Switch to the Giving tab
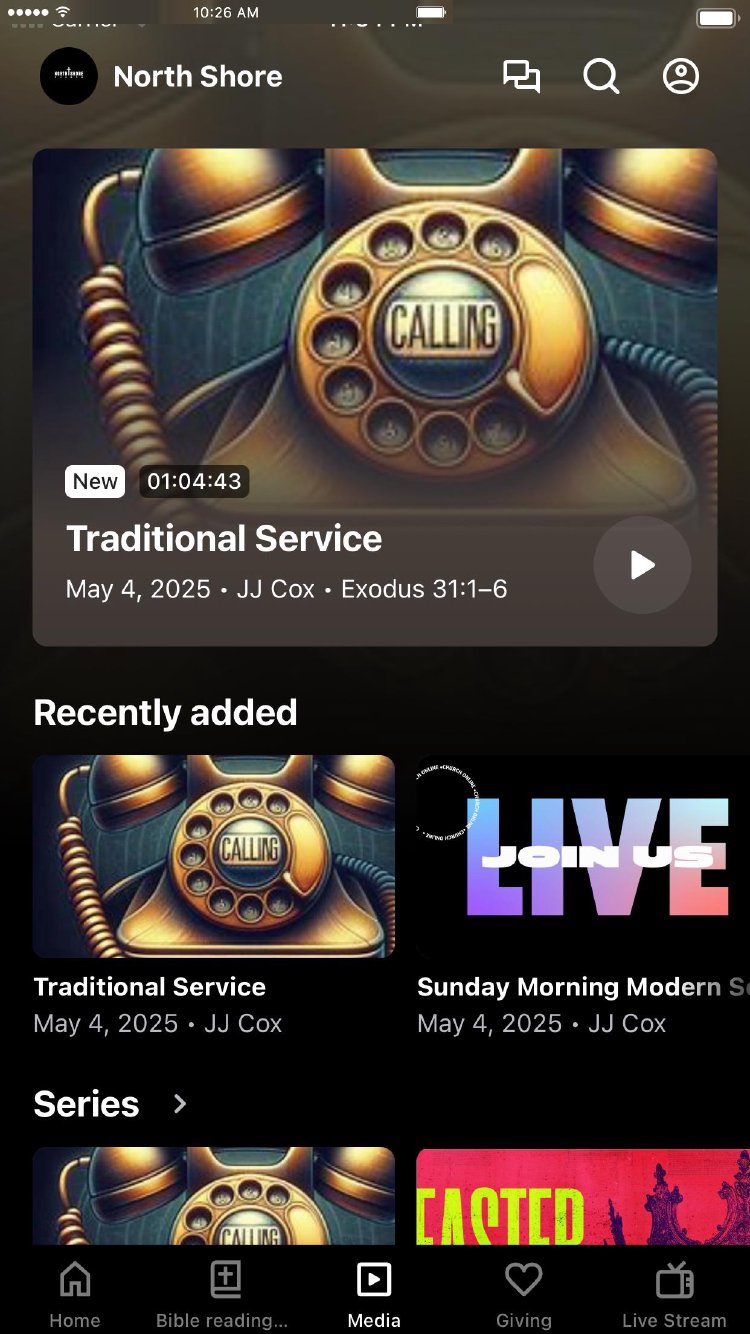This screenshot has height=1334, width=750. (523, 1294)
